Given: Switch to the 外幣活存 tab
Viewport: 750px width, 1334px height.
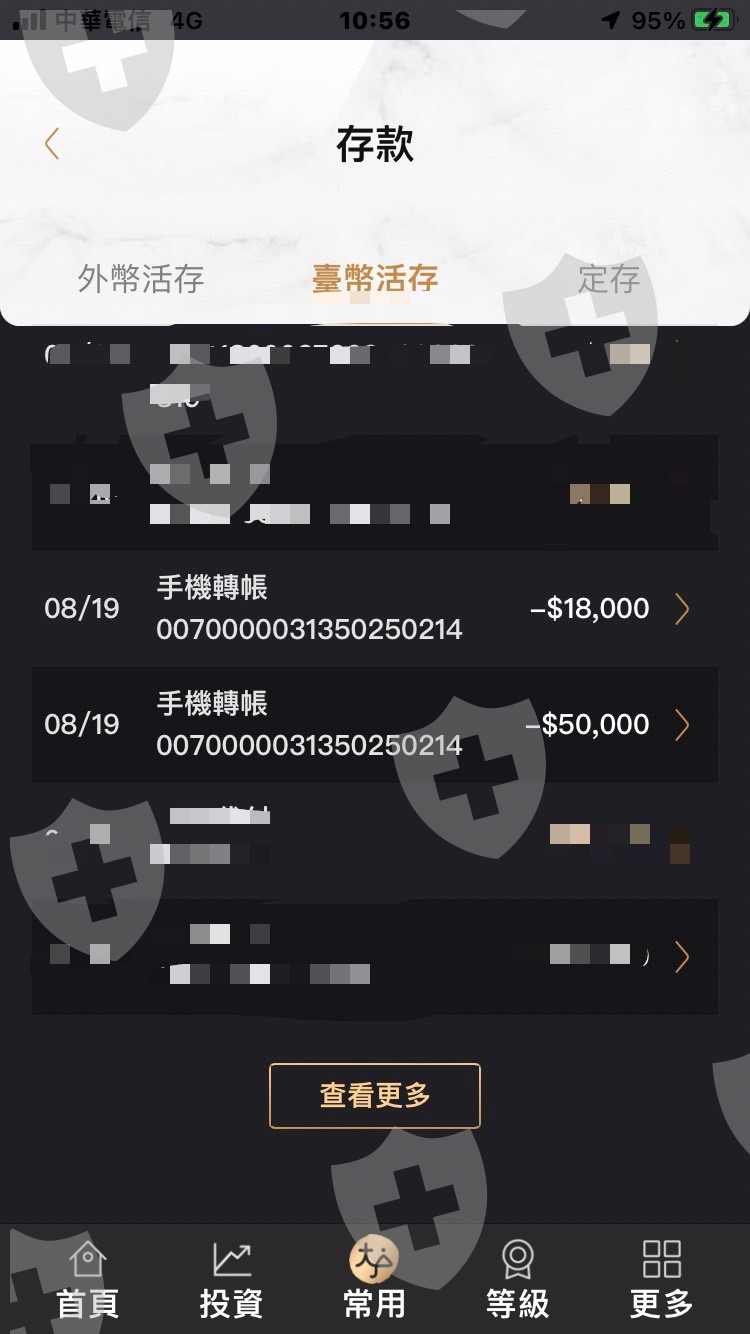Looking at the screenshot, I should (141, 279).
